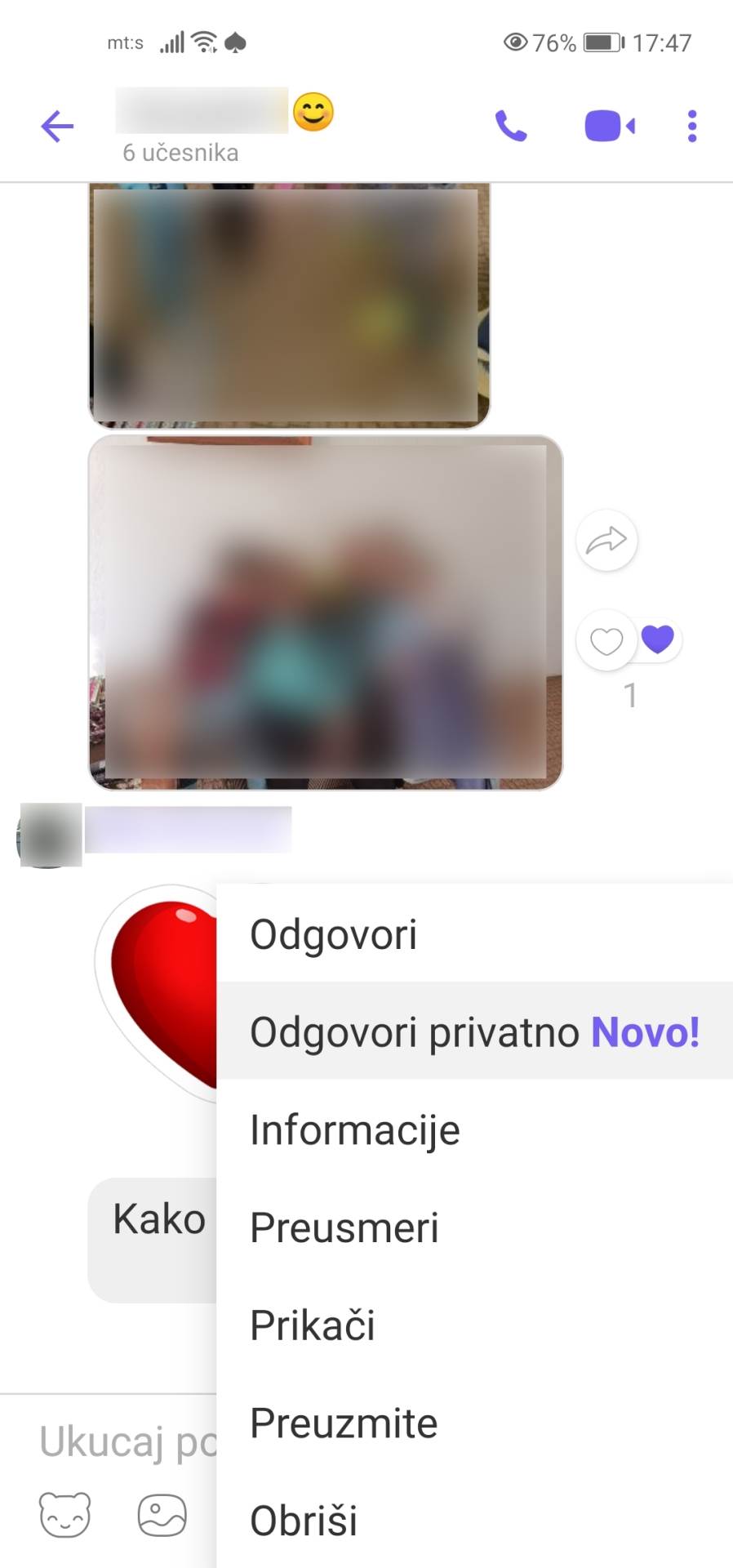The image size is (733, 1568).
Task: Open the sticker bear icon
Action: click(65, 1515)
